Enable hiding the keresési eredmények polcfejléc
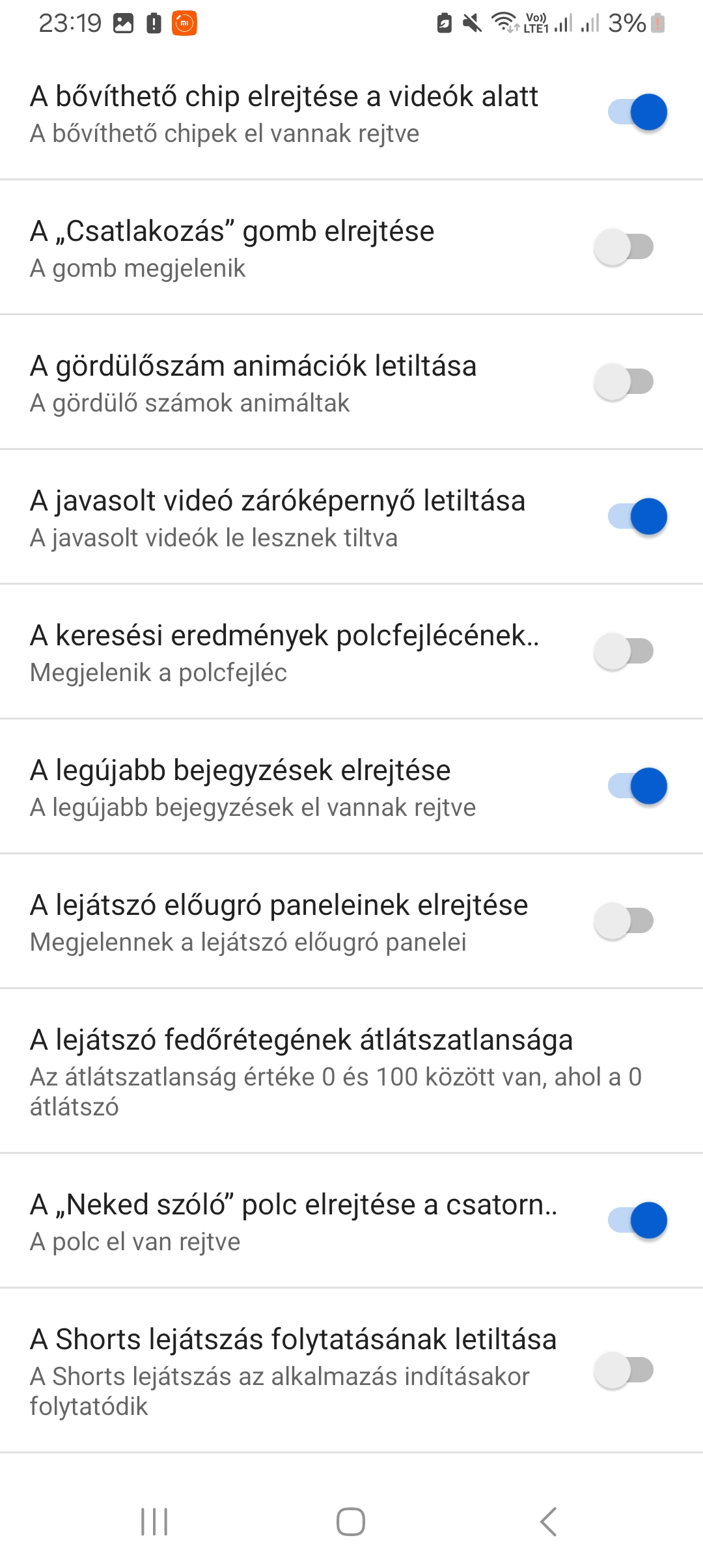The image size is (703, 1568). 624,651
